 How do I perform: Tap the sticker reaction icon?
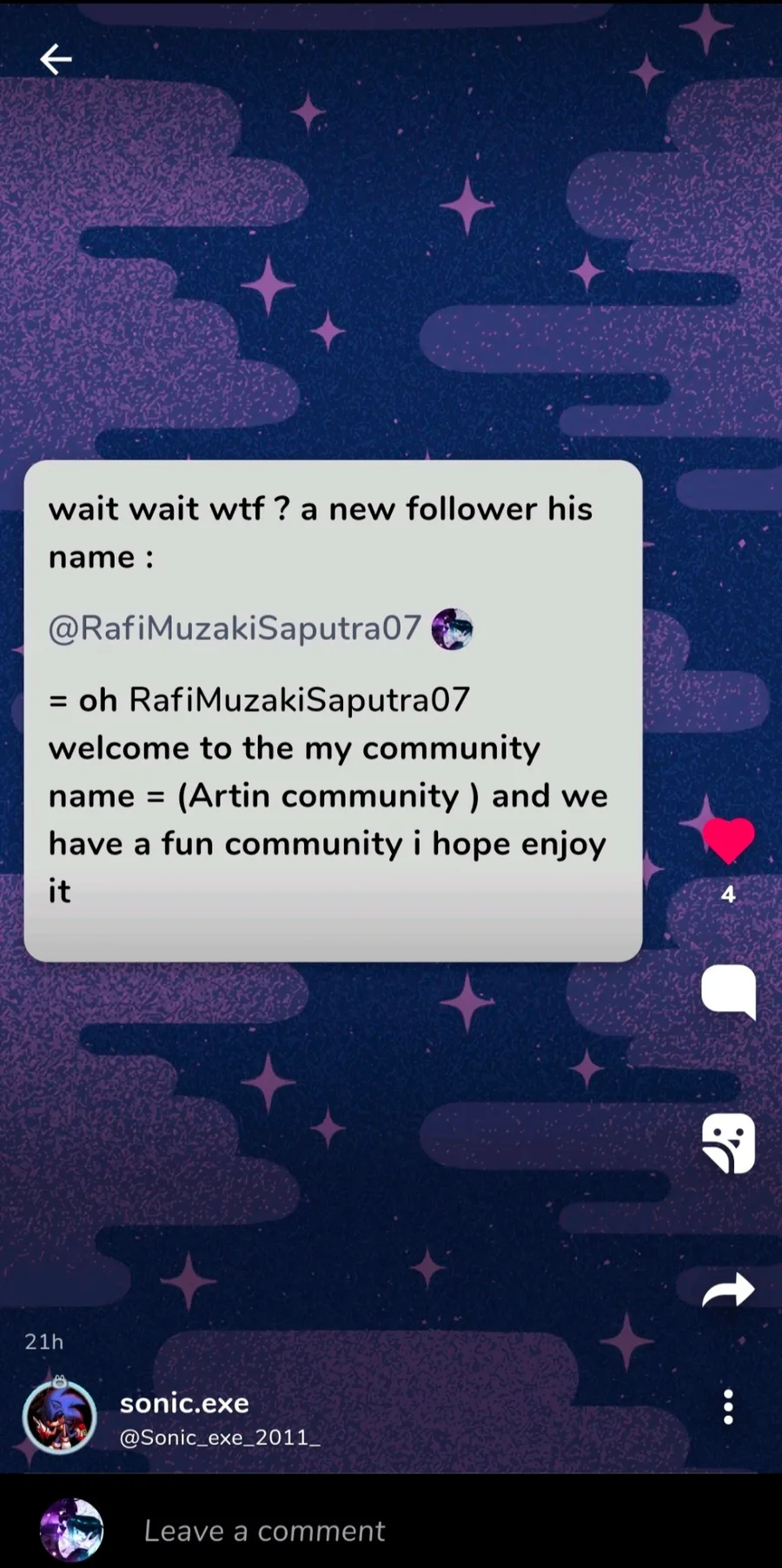point(728,1143)
